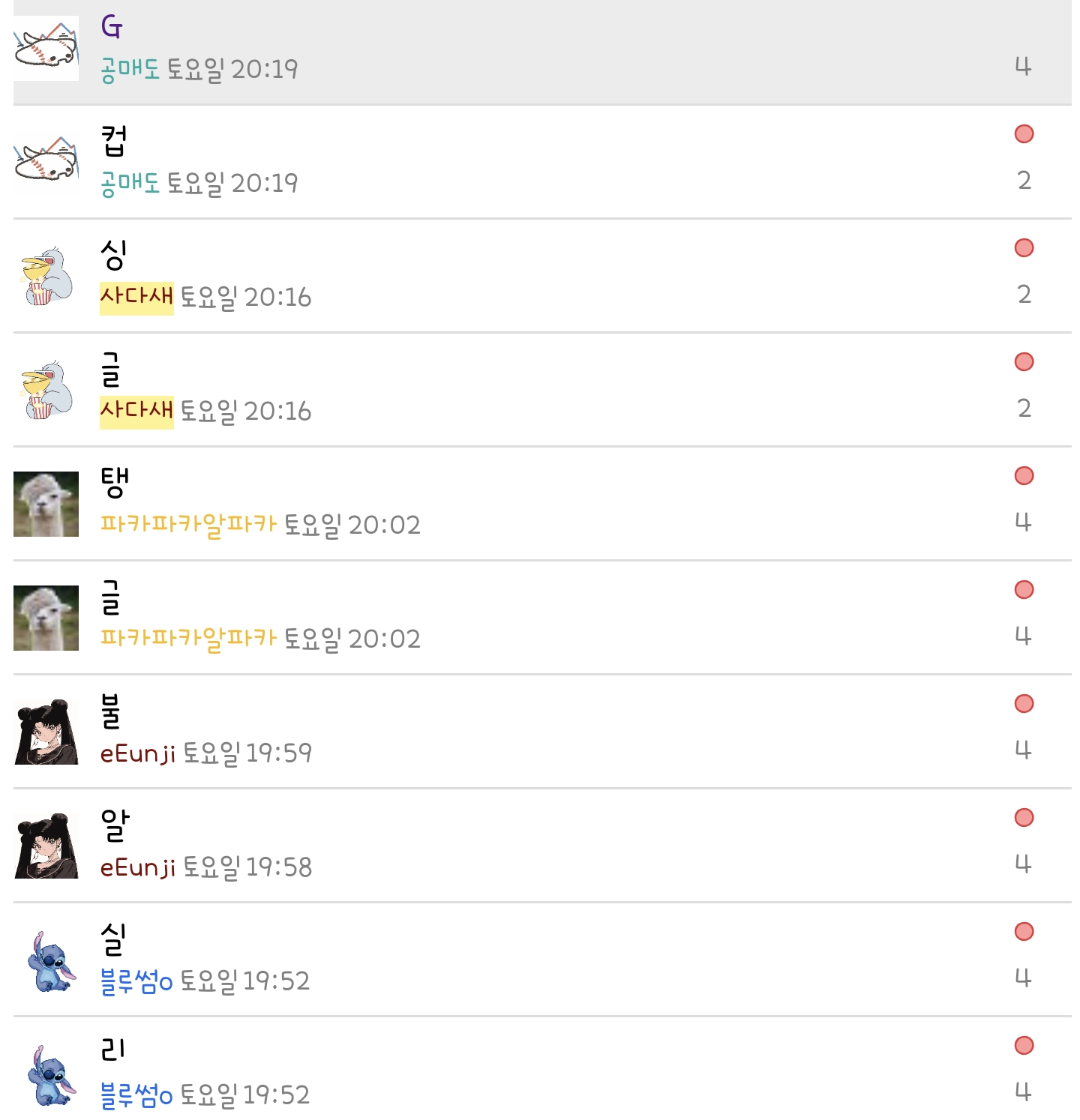1080x1120 pixels.
Task: Open the post 글 by 파카파카알파카
Action: point(111,597)
